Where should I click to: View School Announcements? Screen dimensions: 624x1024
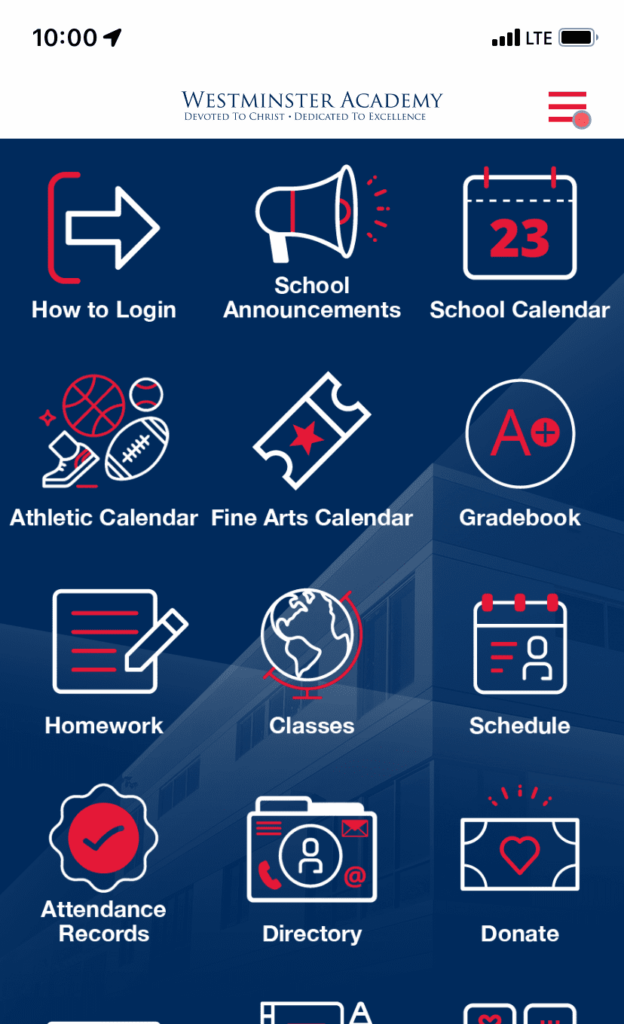pyautogui.click(x=312, y=242)
